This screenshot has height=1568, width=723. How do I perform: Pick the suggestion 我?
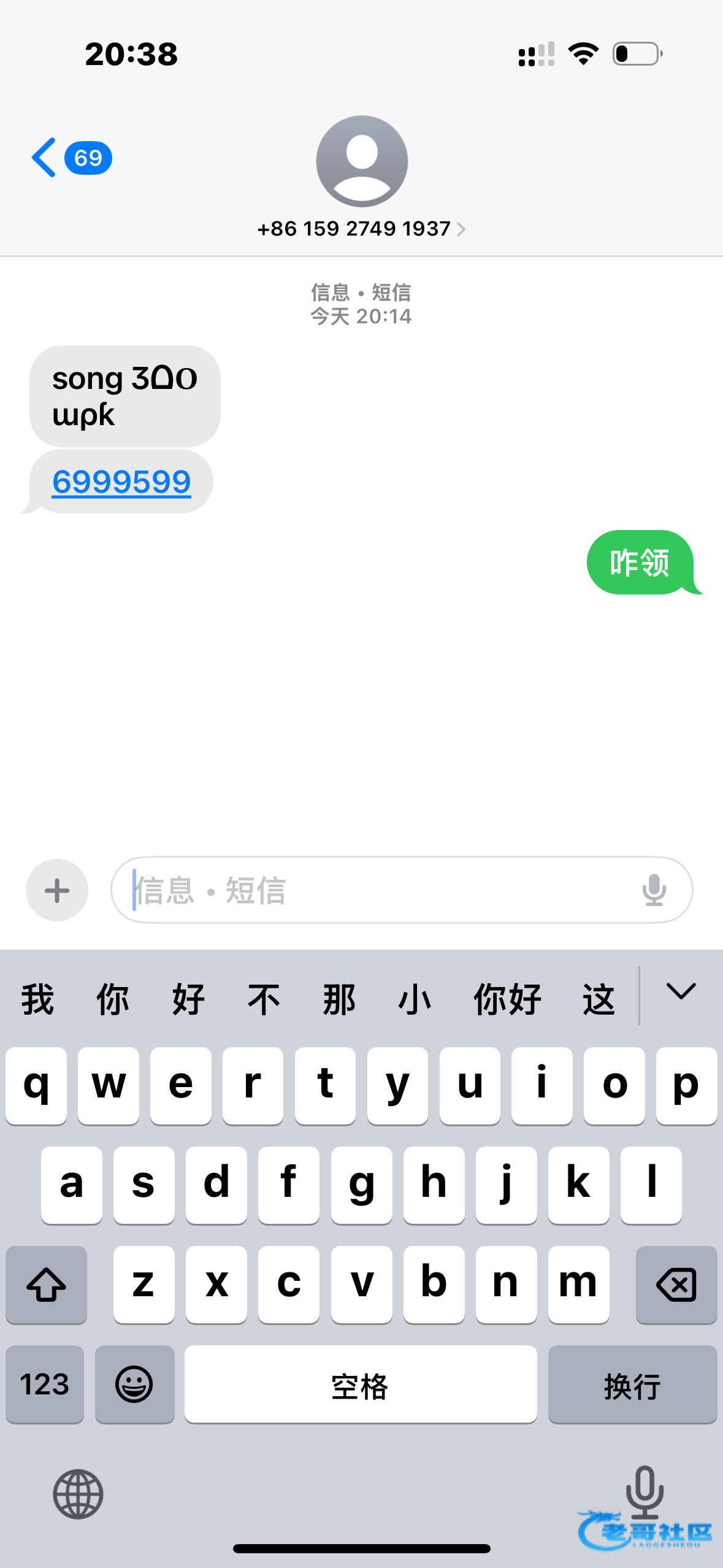38,999
